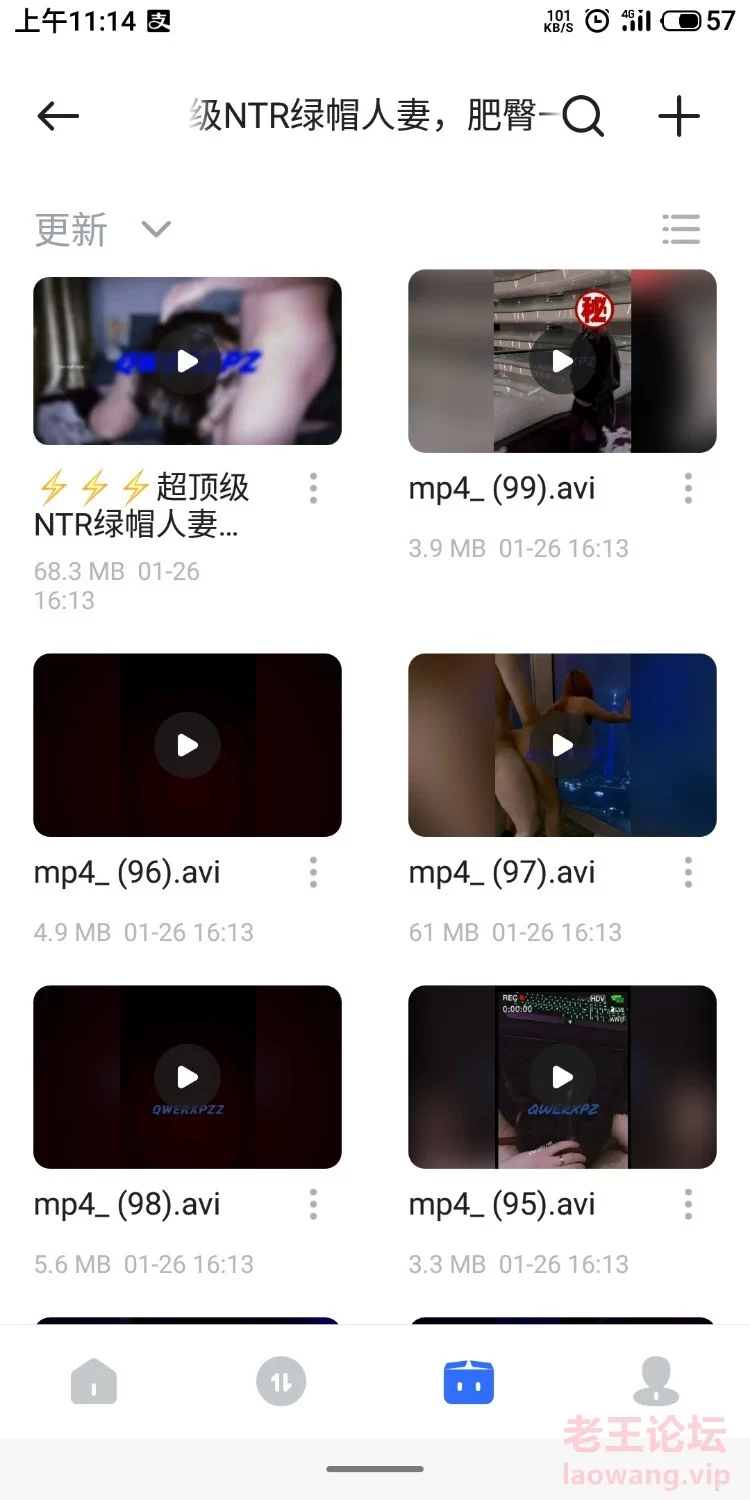Viewport: 750px width, 1500px height.
Task: Open the video mp4_ (95).avi
Action: tap(562, 1077)
